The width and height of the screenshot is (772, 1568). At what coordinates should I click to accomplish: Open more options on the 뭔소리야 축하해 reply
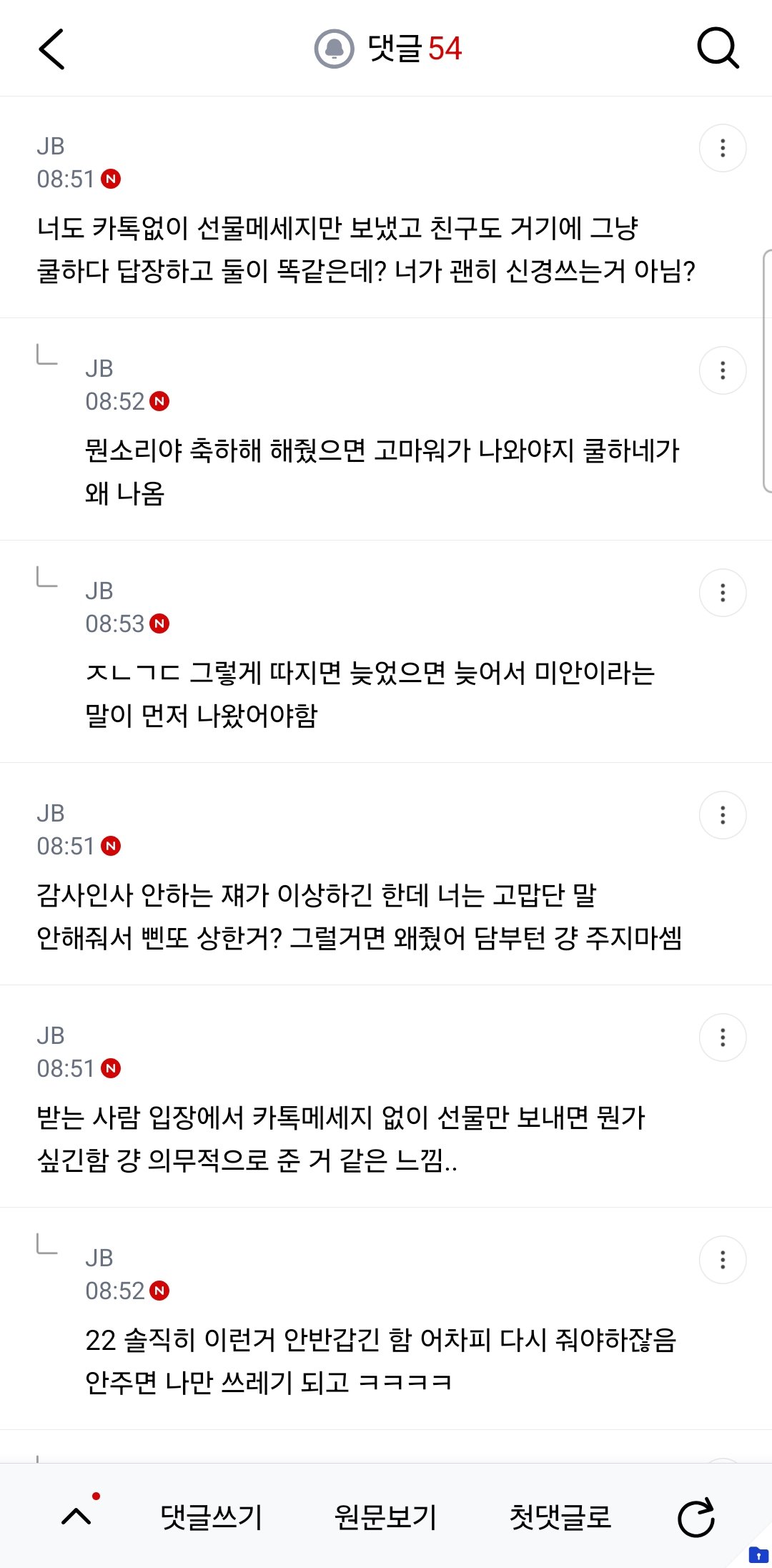coord(723,370)
